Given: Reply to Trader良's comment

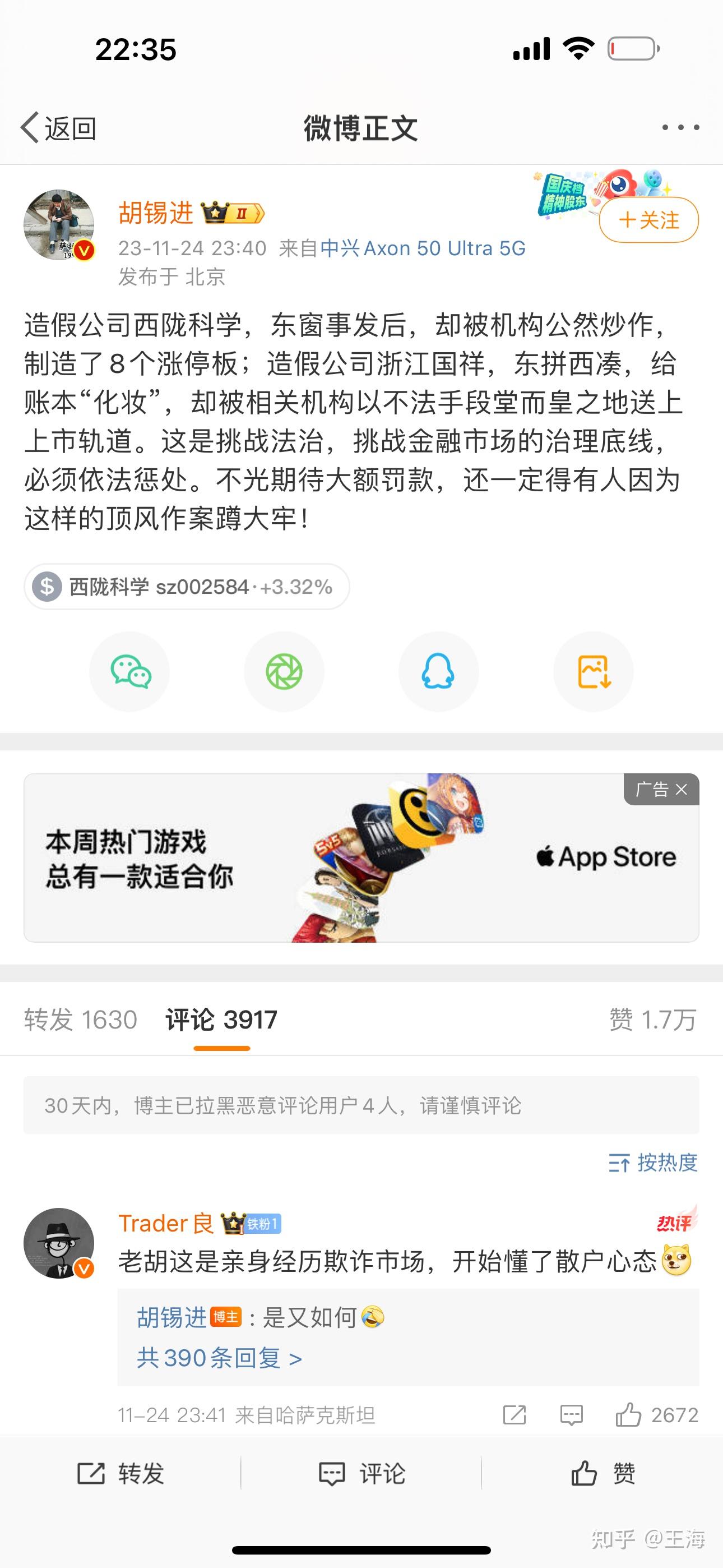Looking at the screenshot, I should coord(571,1414).
